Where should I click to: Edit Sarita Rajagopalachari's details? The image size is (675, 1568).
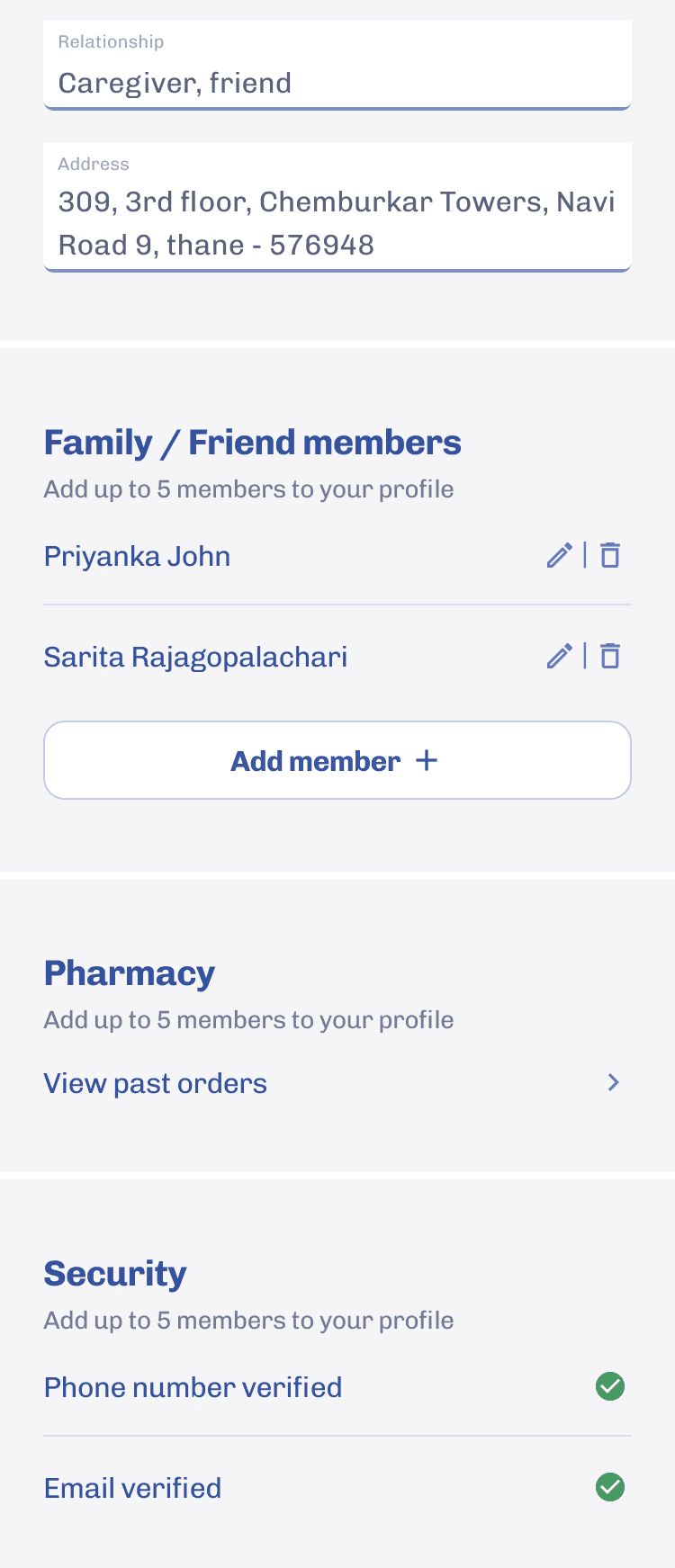click(559, 657)
